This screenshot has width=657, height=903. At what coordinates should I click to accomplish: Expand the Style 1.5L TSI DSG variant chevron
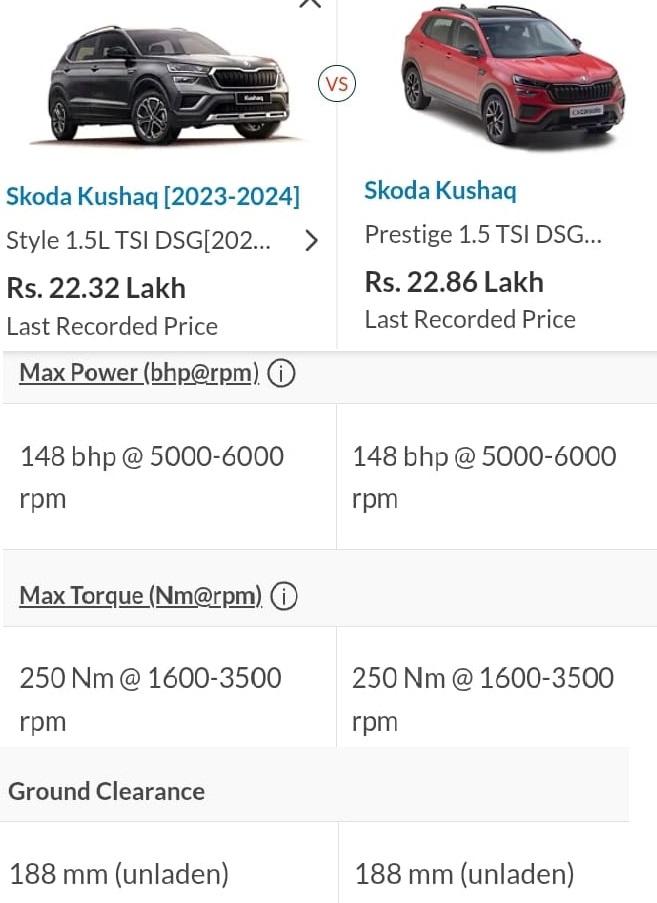click(x=311, y=241)
